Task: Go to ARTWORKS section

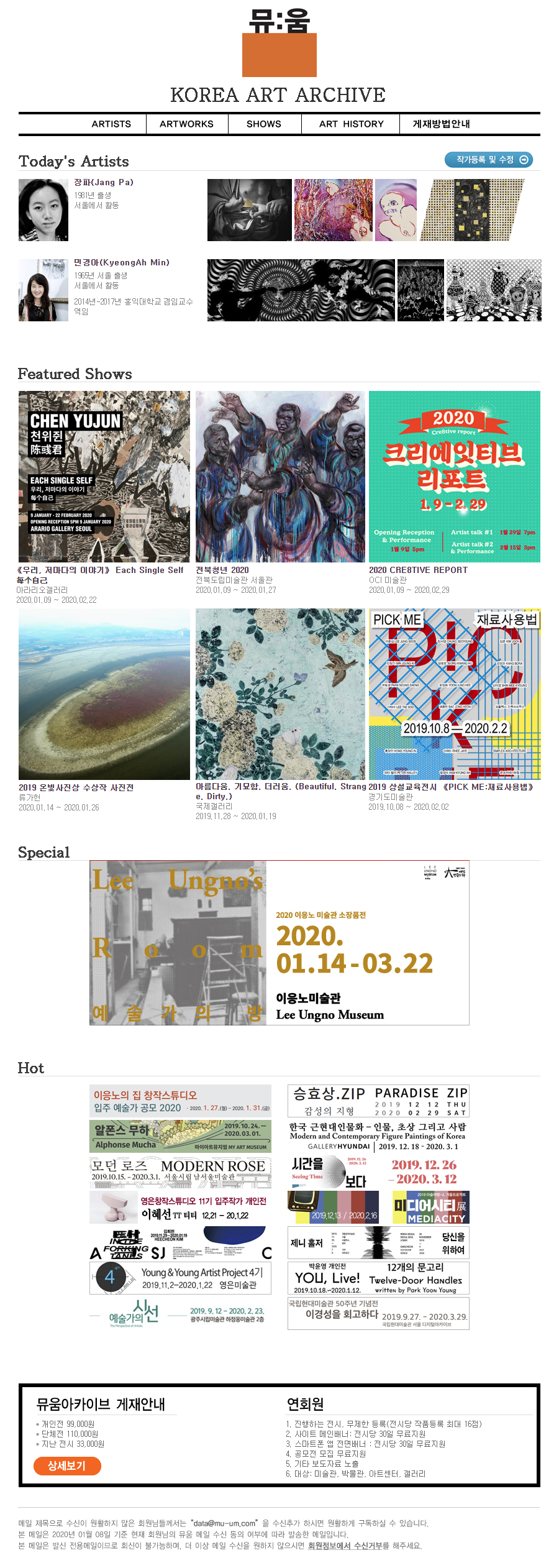Action: [x=186, y=124]
